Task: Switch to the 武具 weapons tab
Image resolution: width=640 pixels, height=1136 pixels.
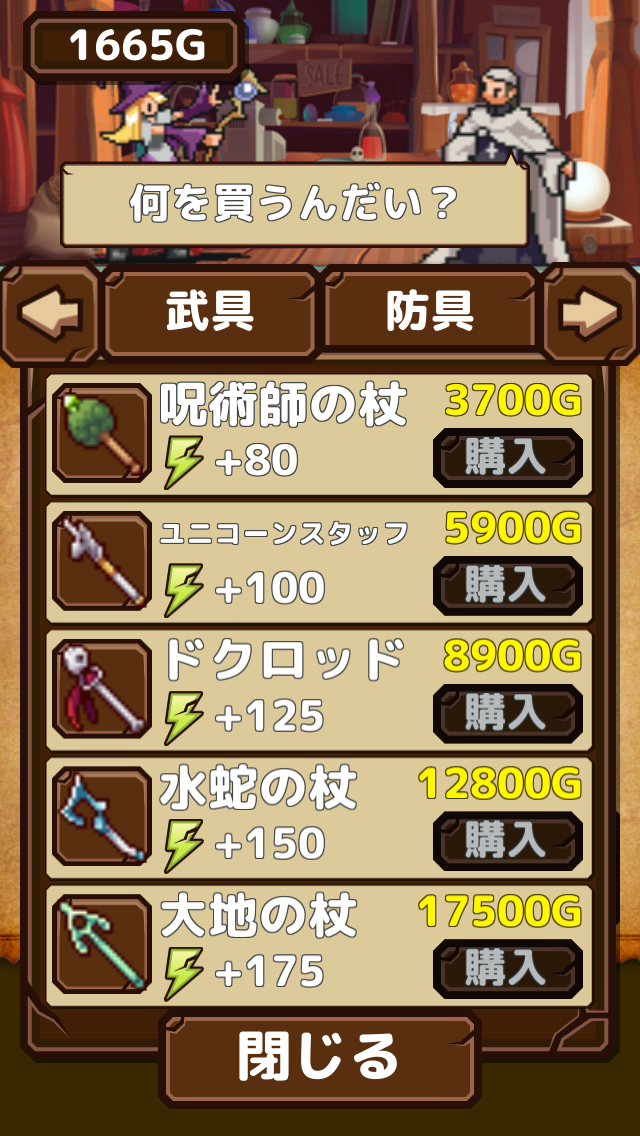Action: coord(211,314)
